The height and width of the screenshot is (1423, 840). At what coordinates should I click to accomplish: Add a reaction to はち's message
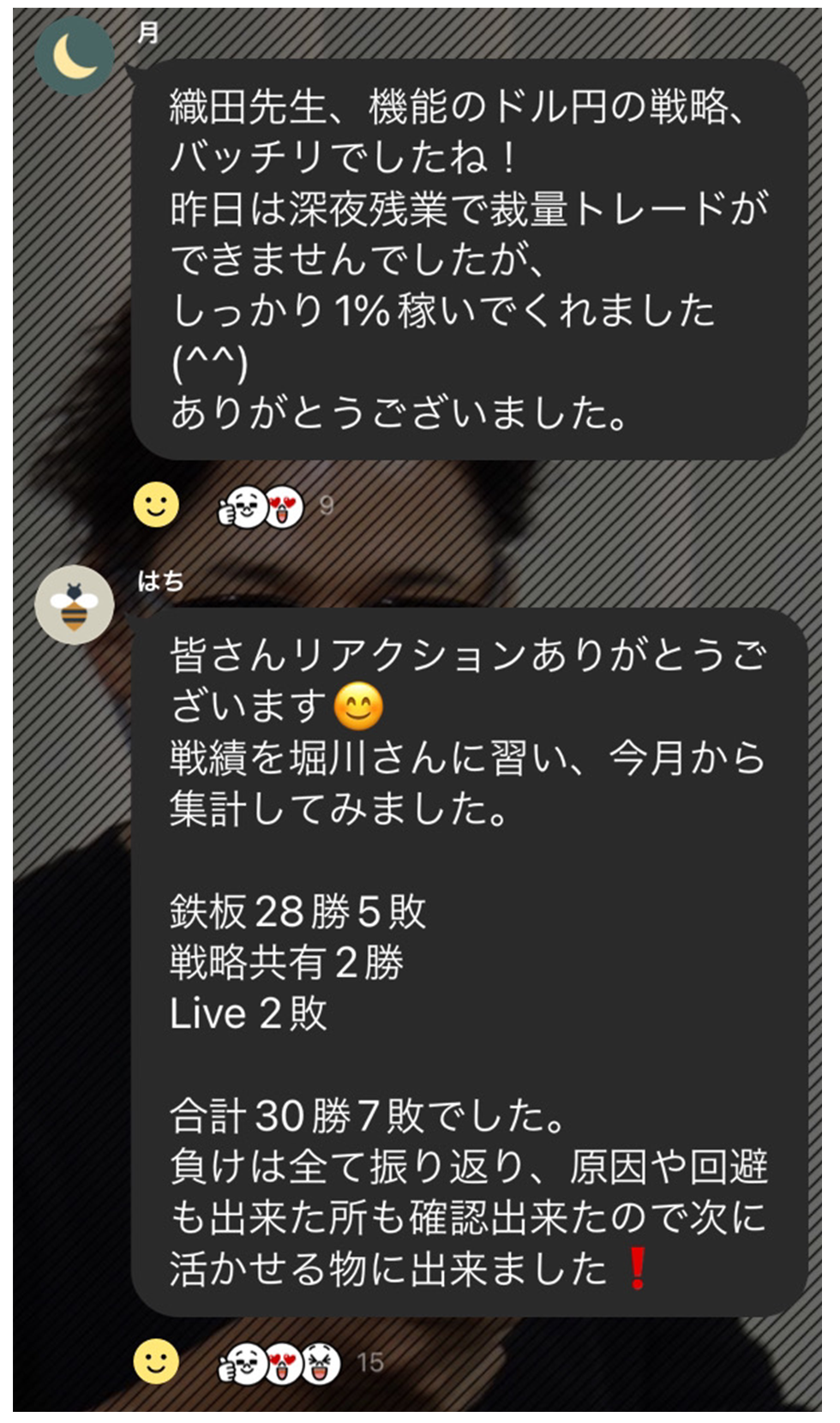pos(156,1362)
